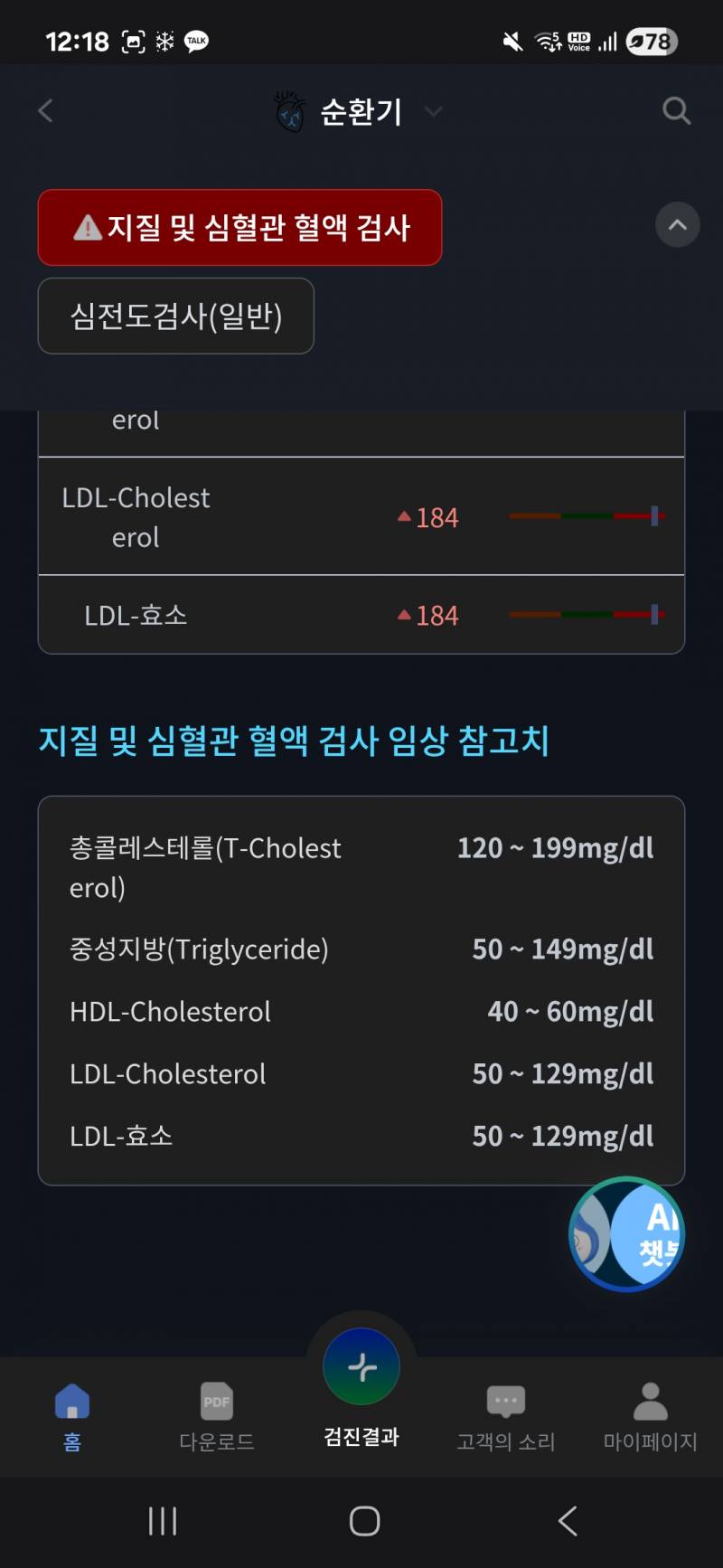Tap the heart icon beside 순환기

tap(288, 109)
